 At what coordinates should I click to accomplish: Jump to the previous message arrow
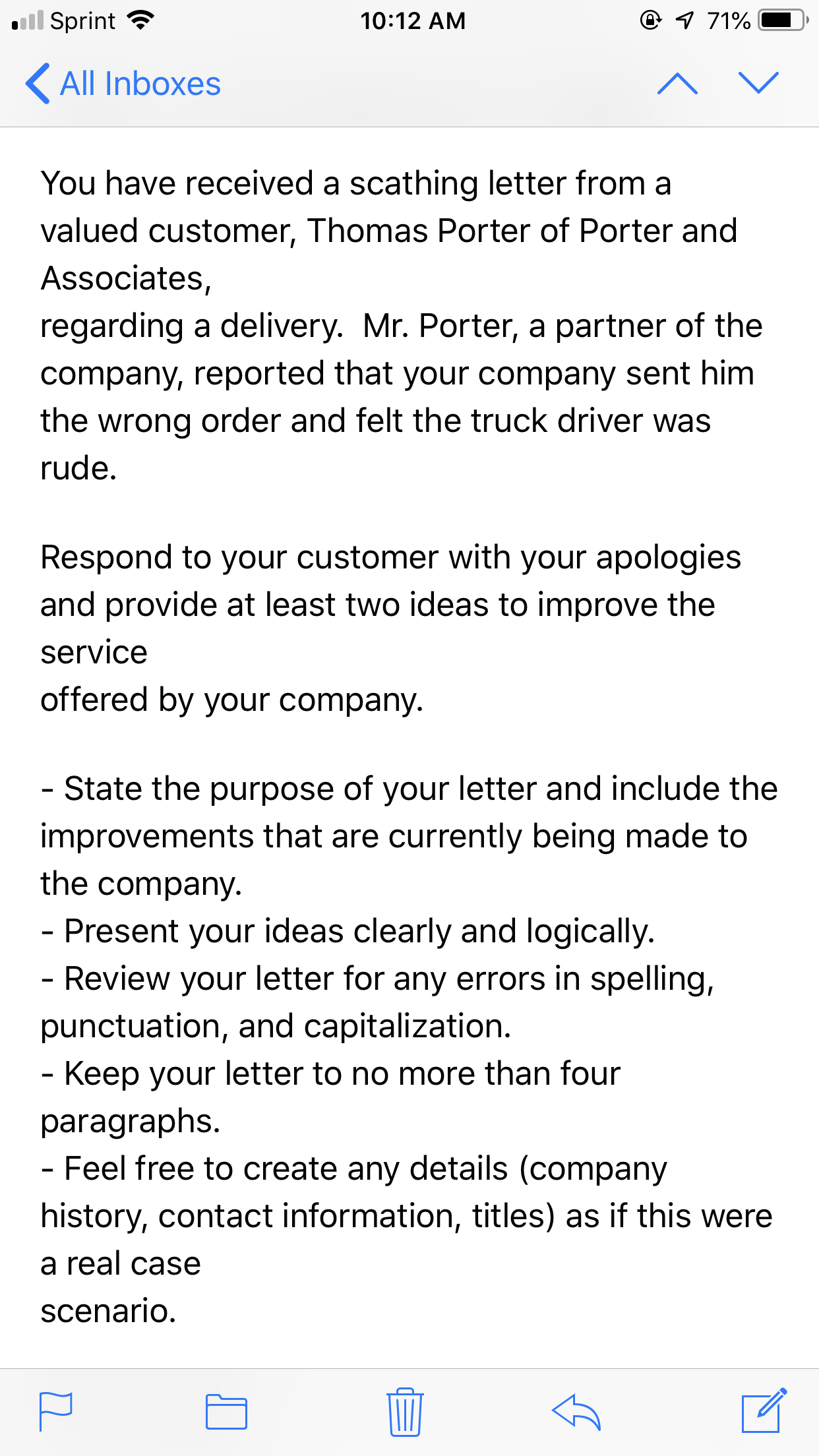point(677,84)
